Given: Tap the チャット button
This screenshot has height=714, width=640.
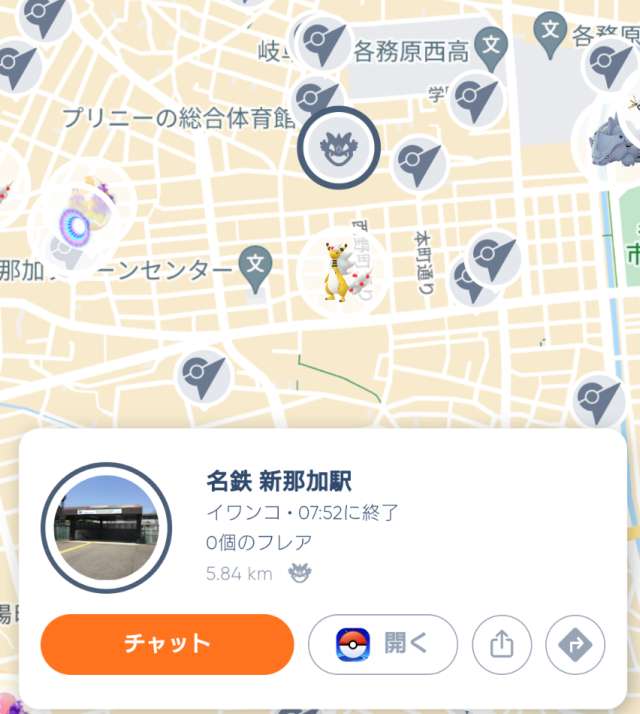Looking at the screenshot, I should tap(167, 644).
